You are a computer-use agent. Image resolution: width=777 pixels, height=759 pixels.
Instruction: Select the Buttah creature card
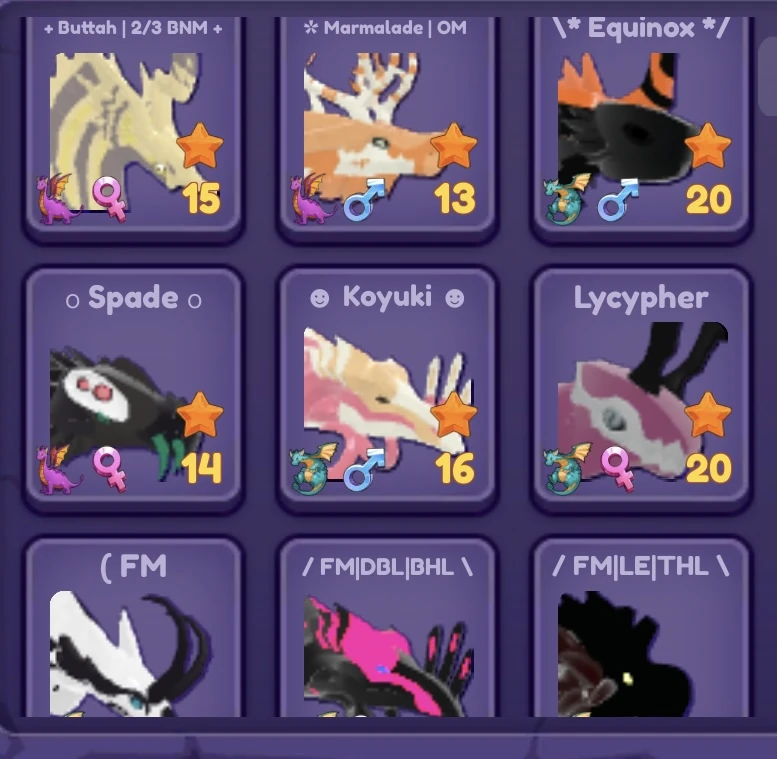click(133, 125)
